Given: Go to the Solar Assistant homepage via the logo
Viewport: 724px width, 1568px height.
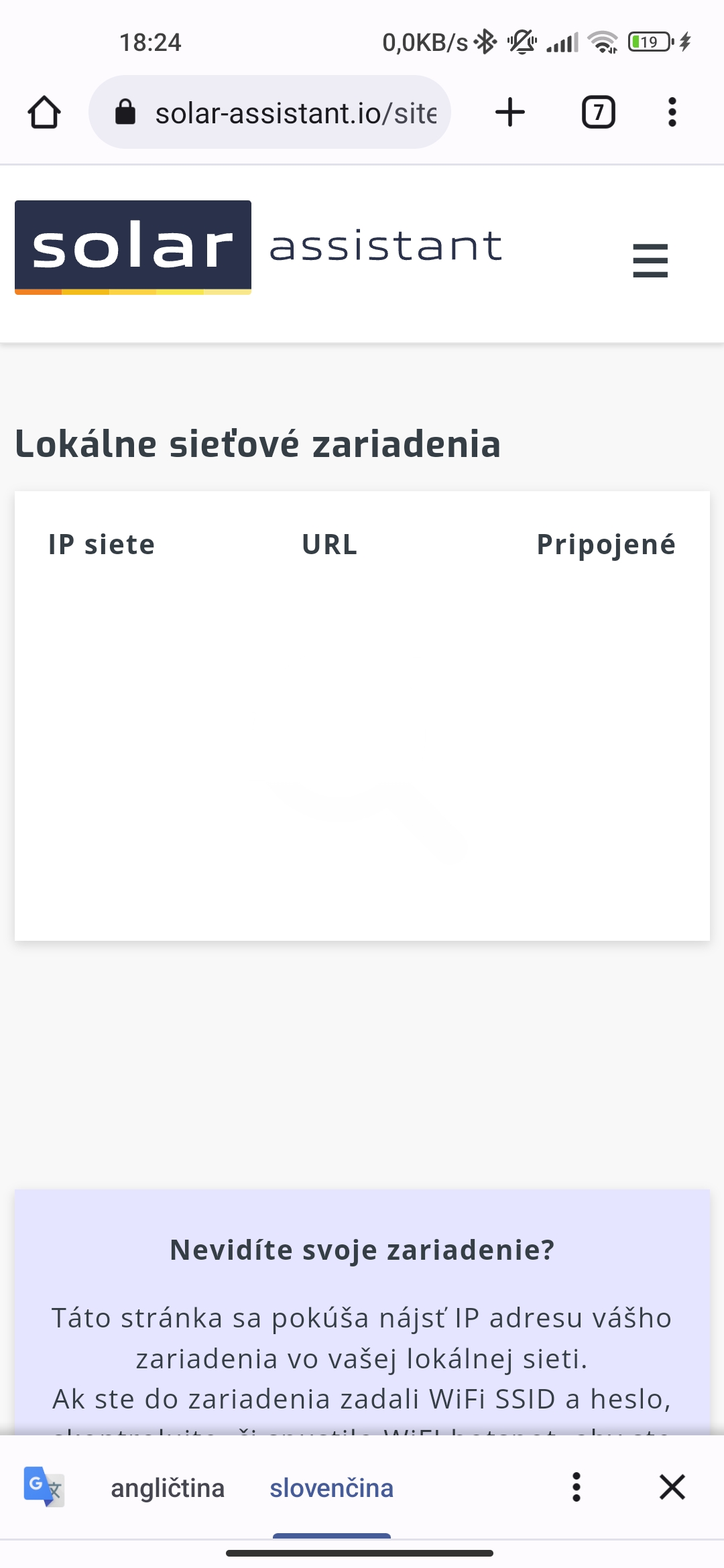Looking at the screenshot, I should (x=258, y=247).
